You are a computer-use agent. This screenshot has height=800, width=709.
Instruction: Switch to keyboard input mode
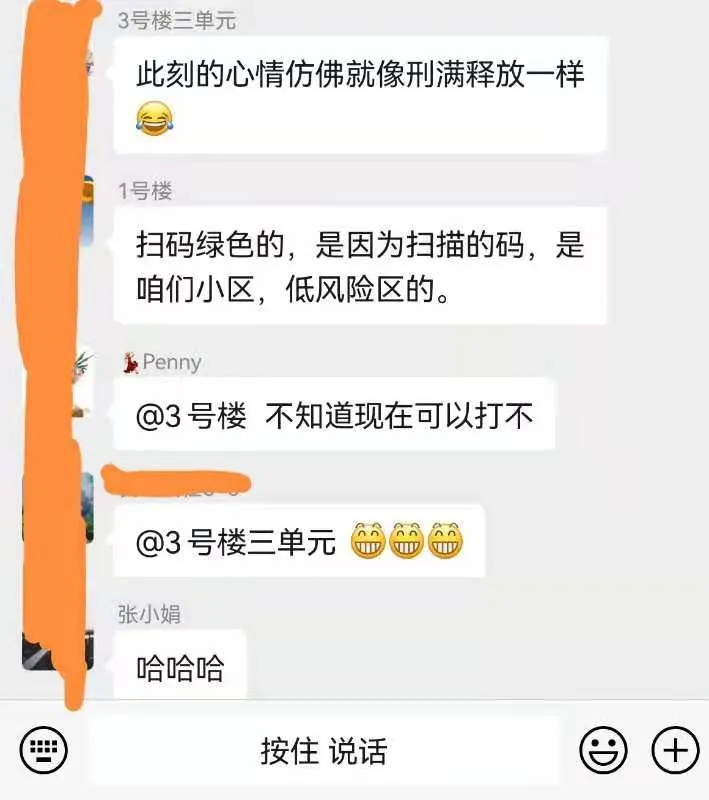43,749
